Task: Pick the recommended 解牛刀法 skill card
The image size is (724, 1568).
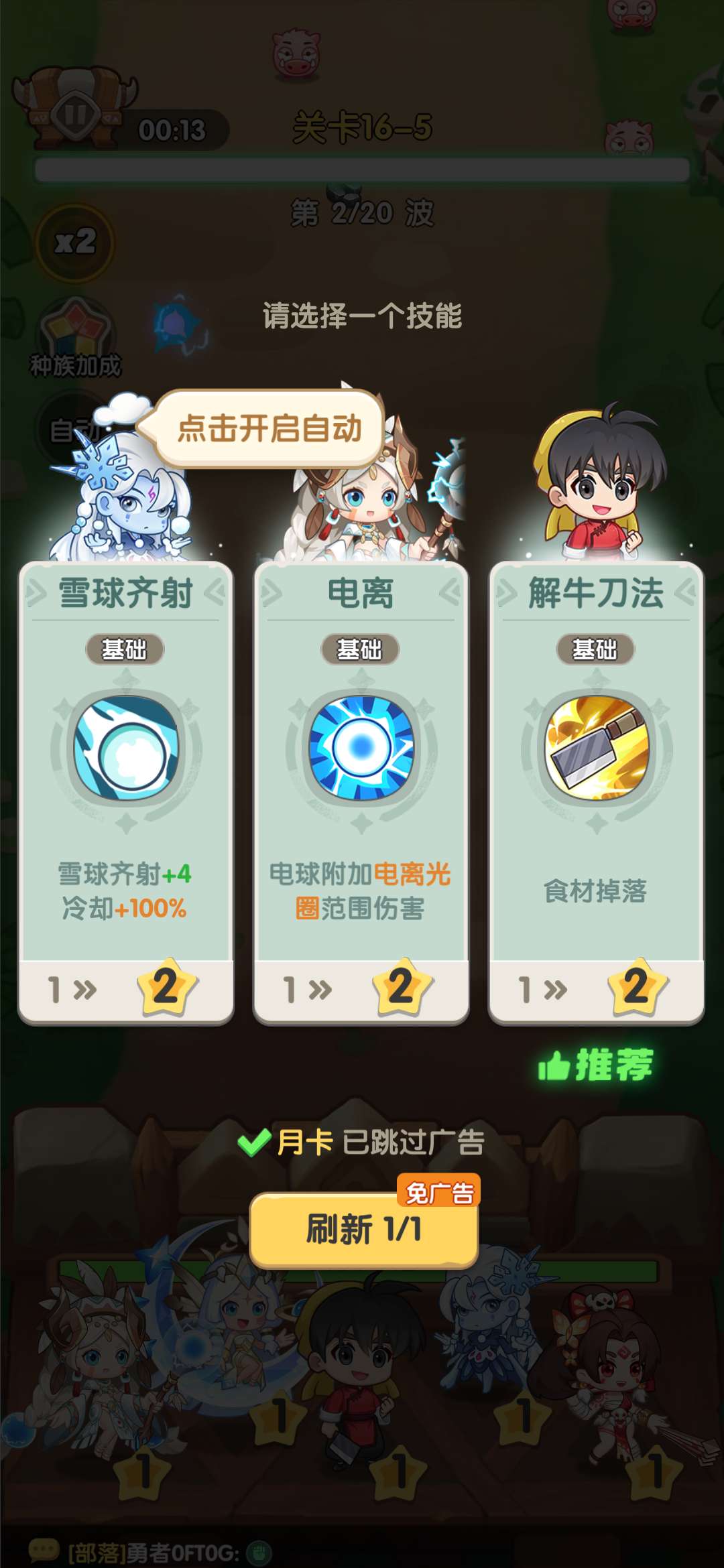Action: (596, 791)
